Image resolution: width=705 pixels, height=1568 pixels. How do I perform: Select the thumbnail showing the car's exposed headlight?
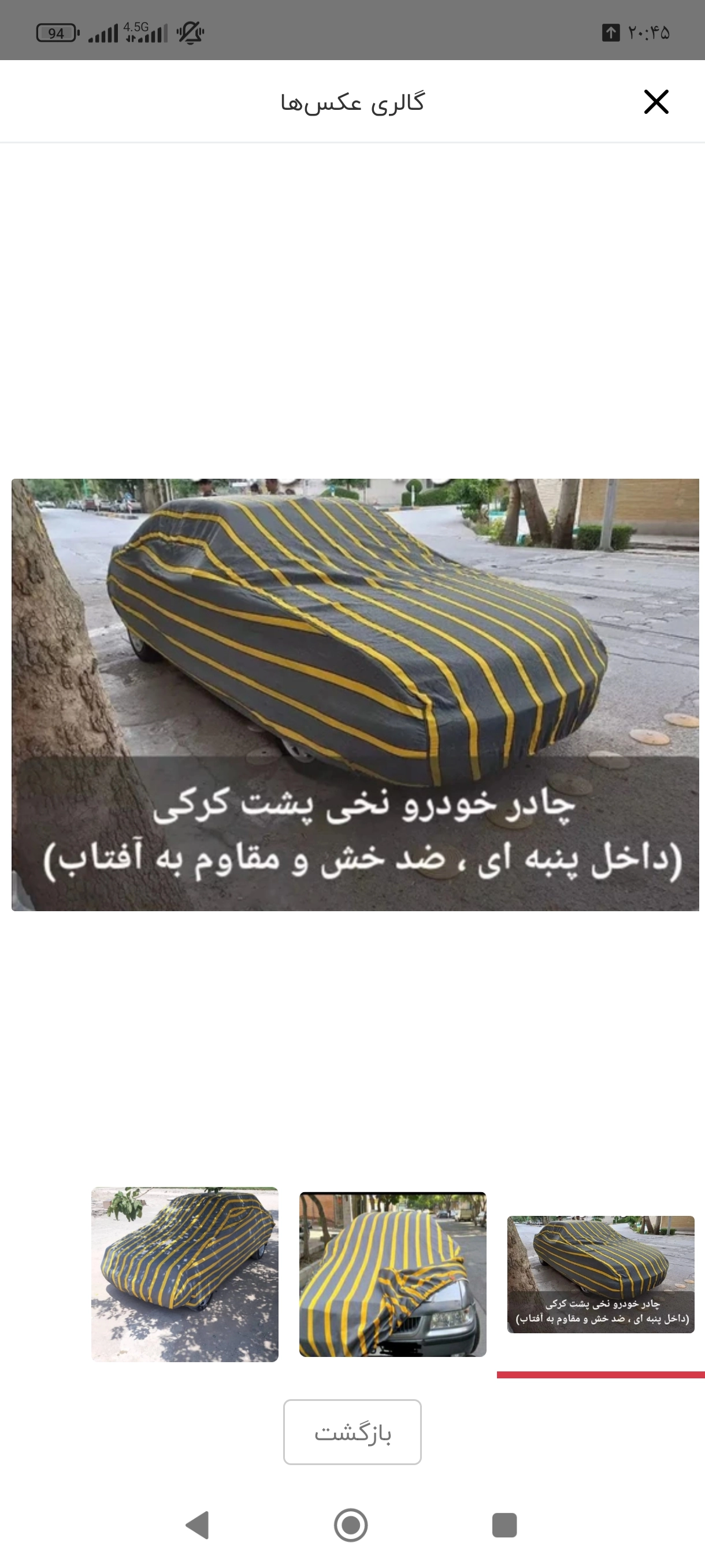(392, 1274)
